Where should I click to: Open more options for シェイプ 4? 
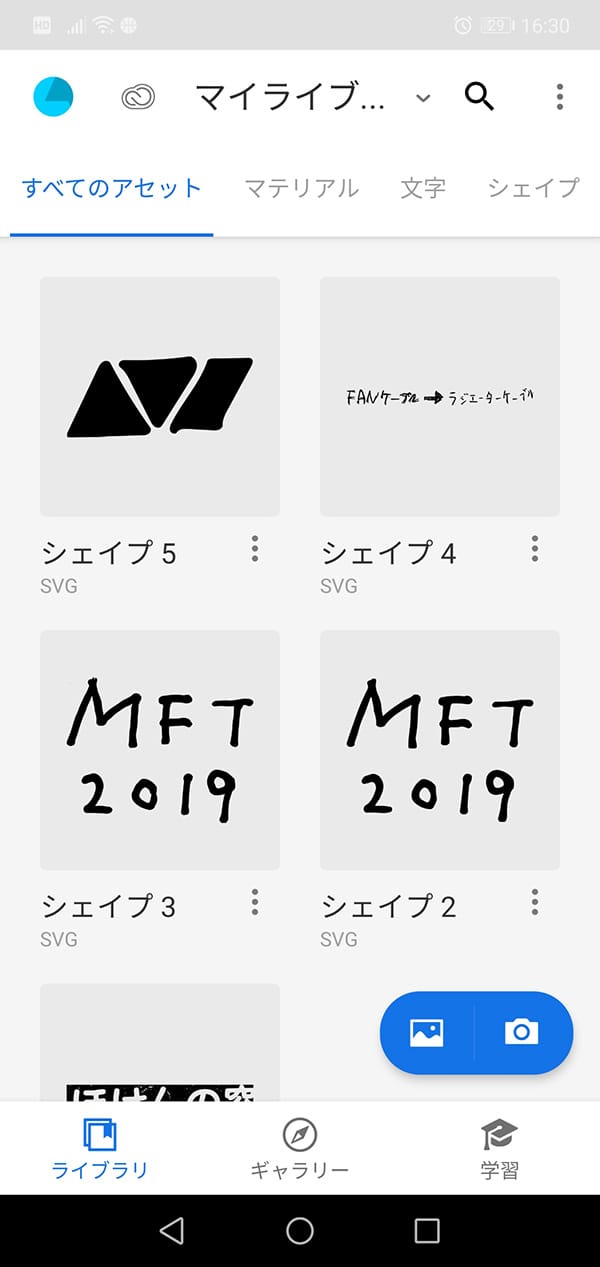[535, 548]
